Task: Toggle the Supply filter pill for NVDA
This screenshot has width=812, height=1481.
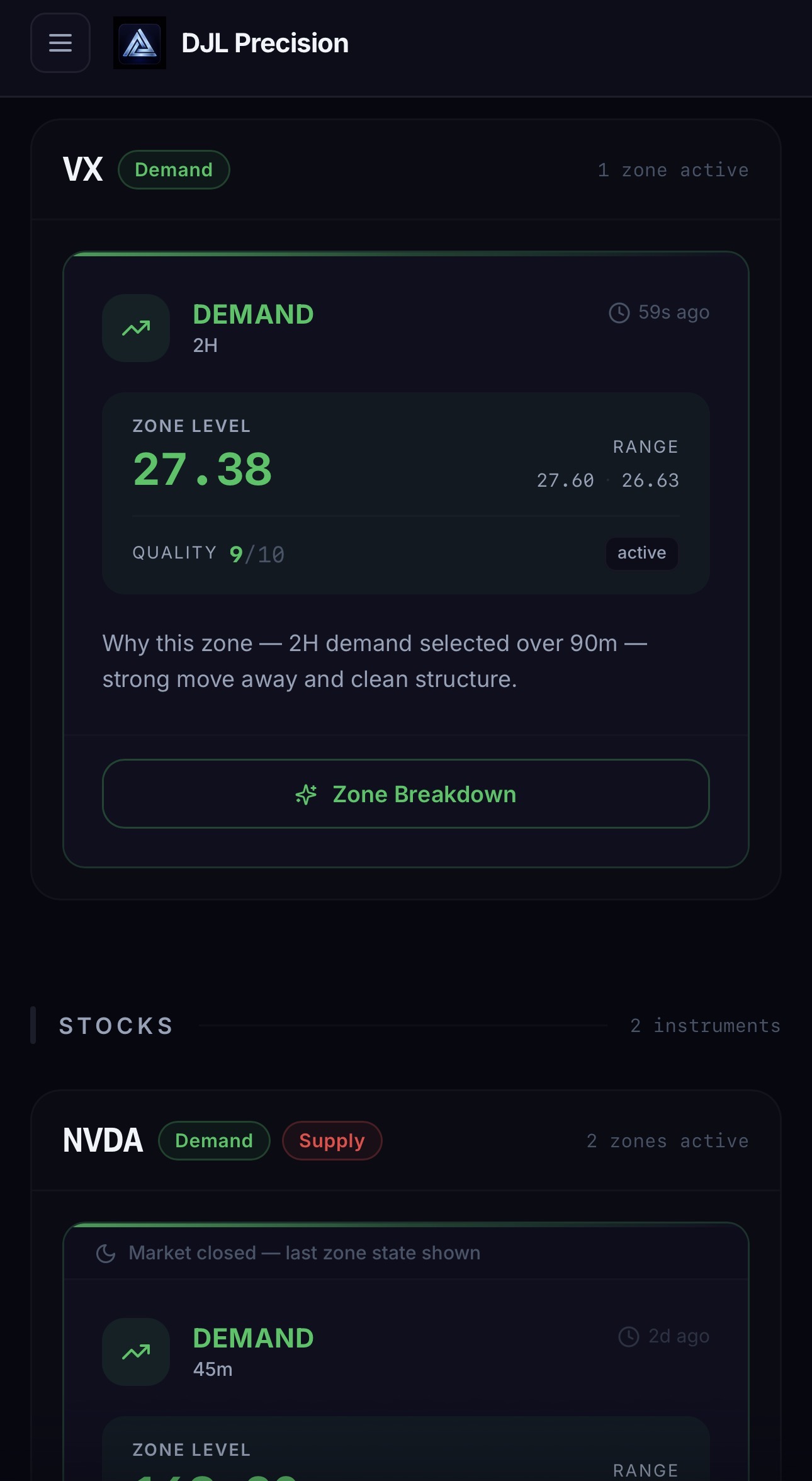Action: pyautogui.click(x=332, y=1140)
